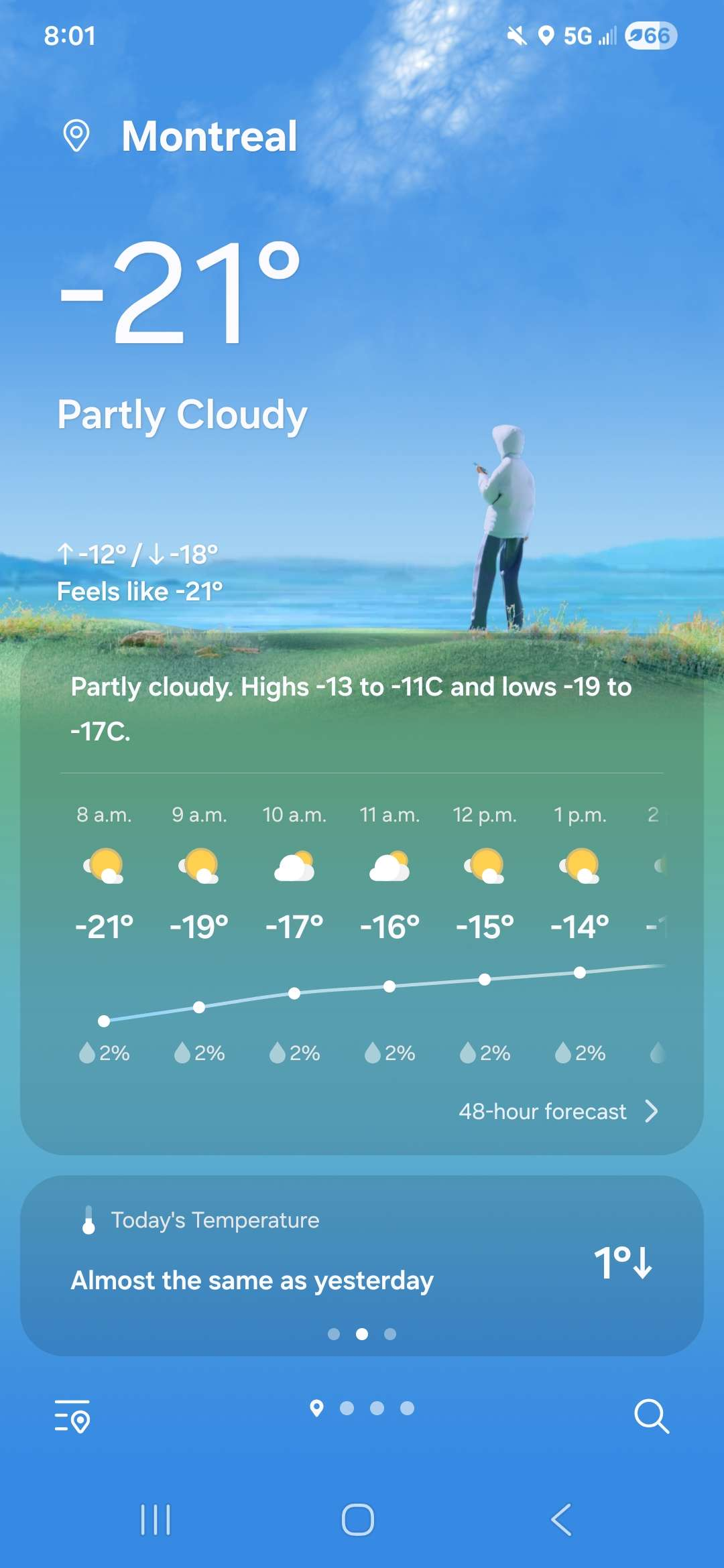Tap the Montreal location header
This screenshot has height=1568, width=724.
[x=209, y=137]
